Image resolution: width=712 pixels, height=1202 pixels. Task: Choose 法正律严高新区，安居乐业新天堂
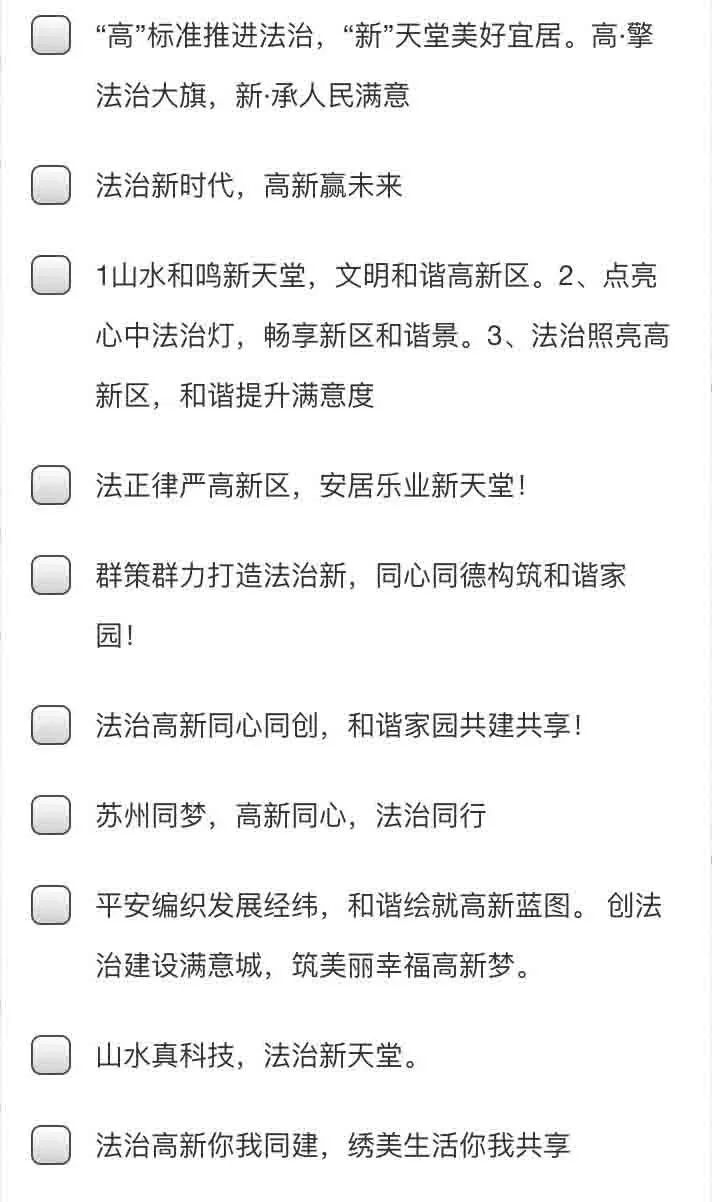pos(51,486)
